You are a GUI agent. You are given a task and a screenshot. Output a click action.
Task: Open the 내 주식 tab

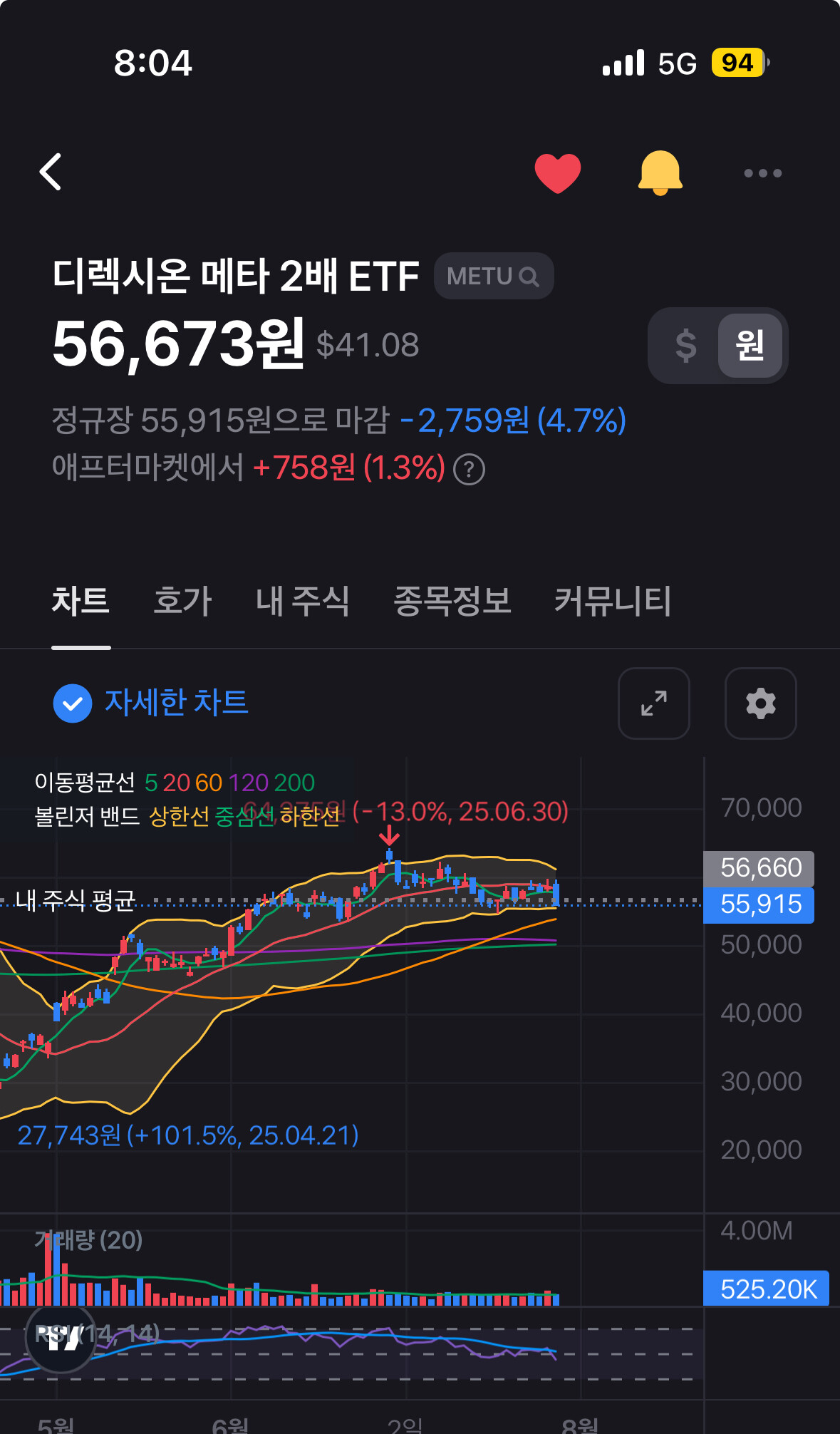[303, 601]
